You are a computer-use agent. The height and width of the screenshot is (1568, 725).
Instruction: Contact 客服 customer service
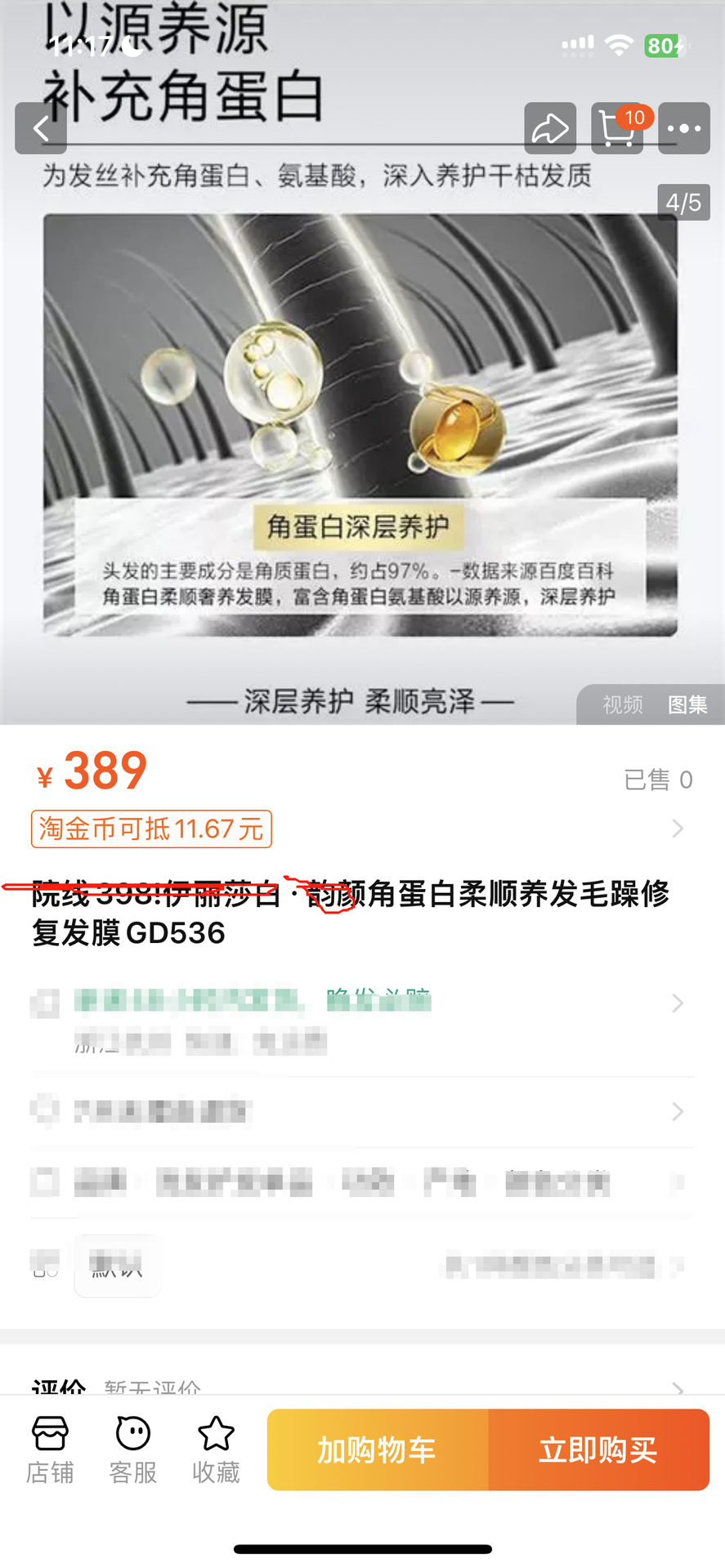(x=133, y=1450)
